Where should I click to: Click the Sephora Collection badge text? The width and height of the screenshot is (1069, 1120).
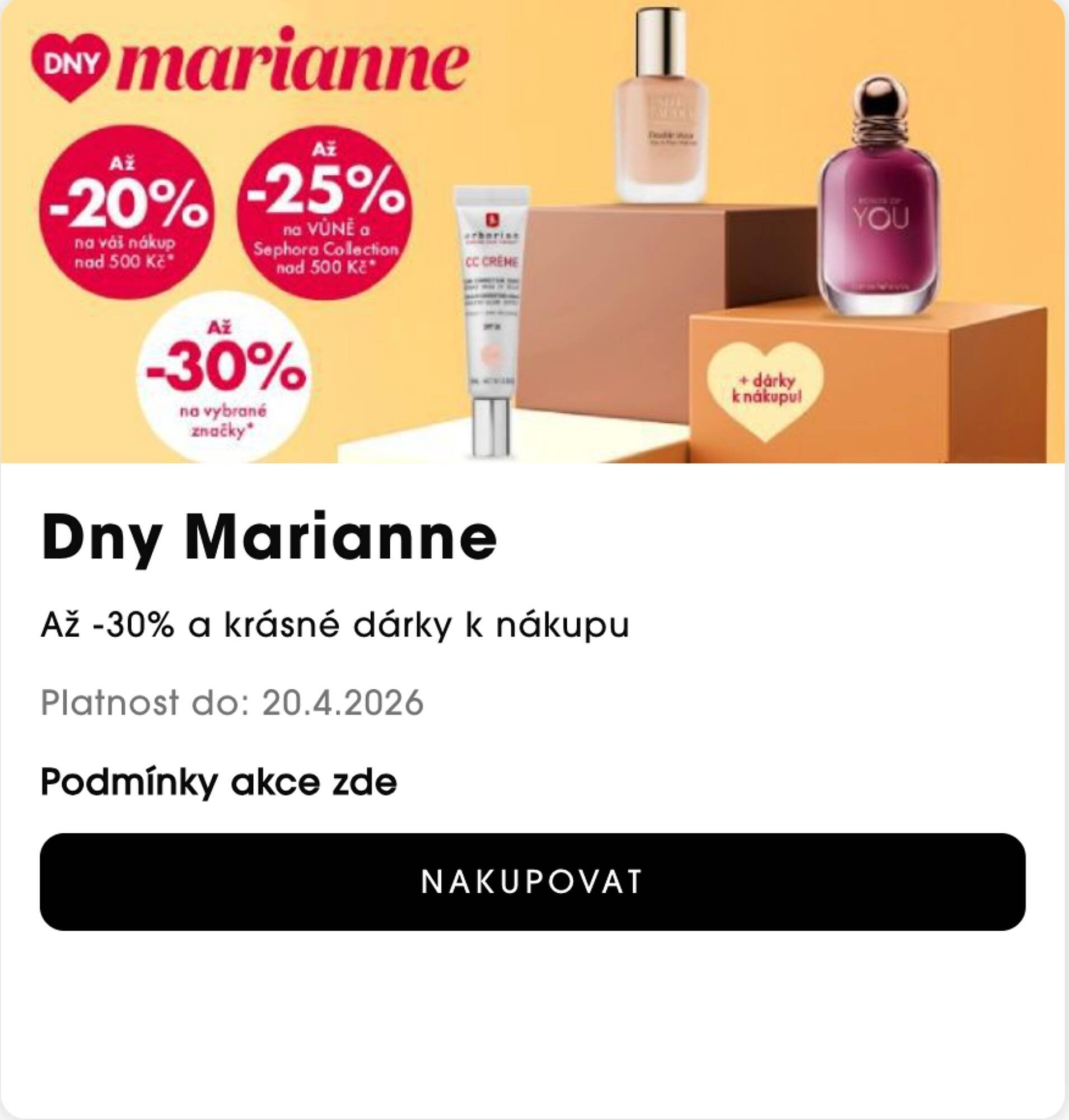tap(325, 248)
